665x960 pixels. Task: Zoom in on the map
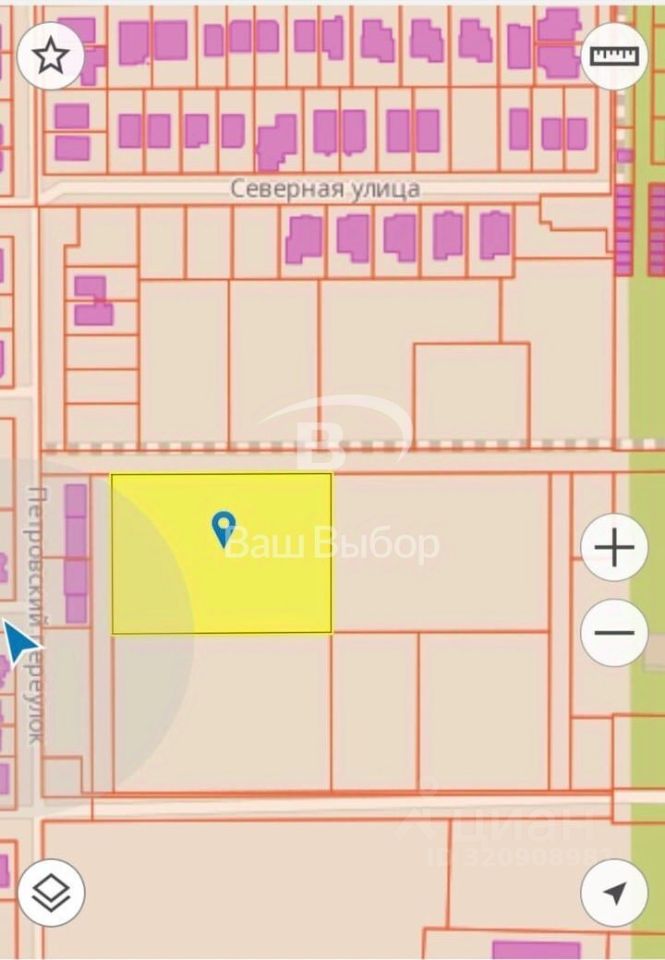click(614, 547)
